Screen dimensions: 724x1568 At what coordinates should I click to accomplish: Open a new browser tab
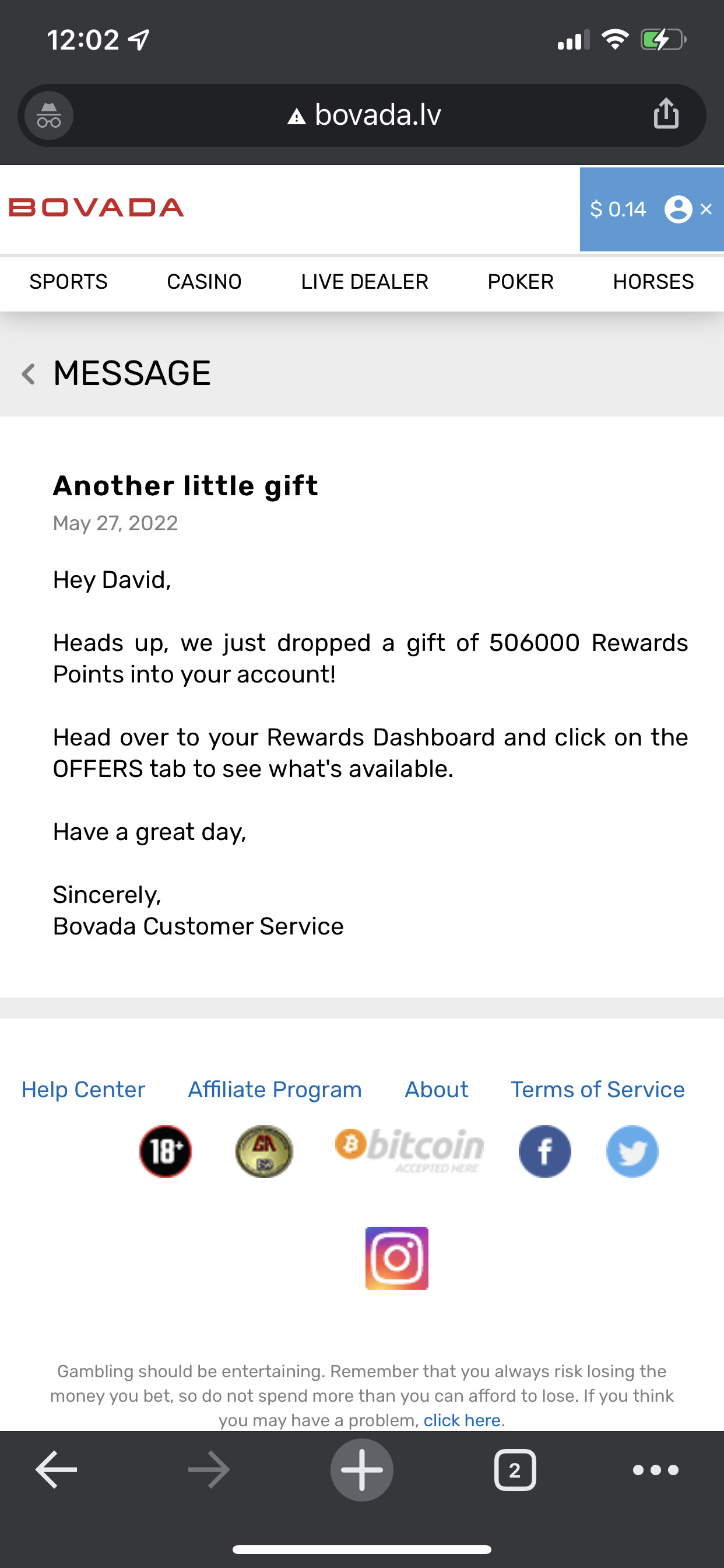pyautogui.click(x=361, y=1470)
